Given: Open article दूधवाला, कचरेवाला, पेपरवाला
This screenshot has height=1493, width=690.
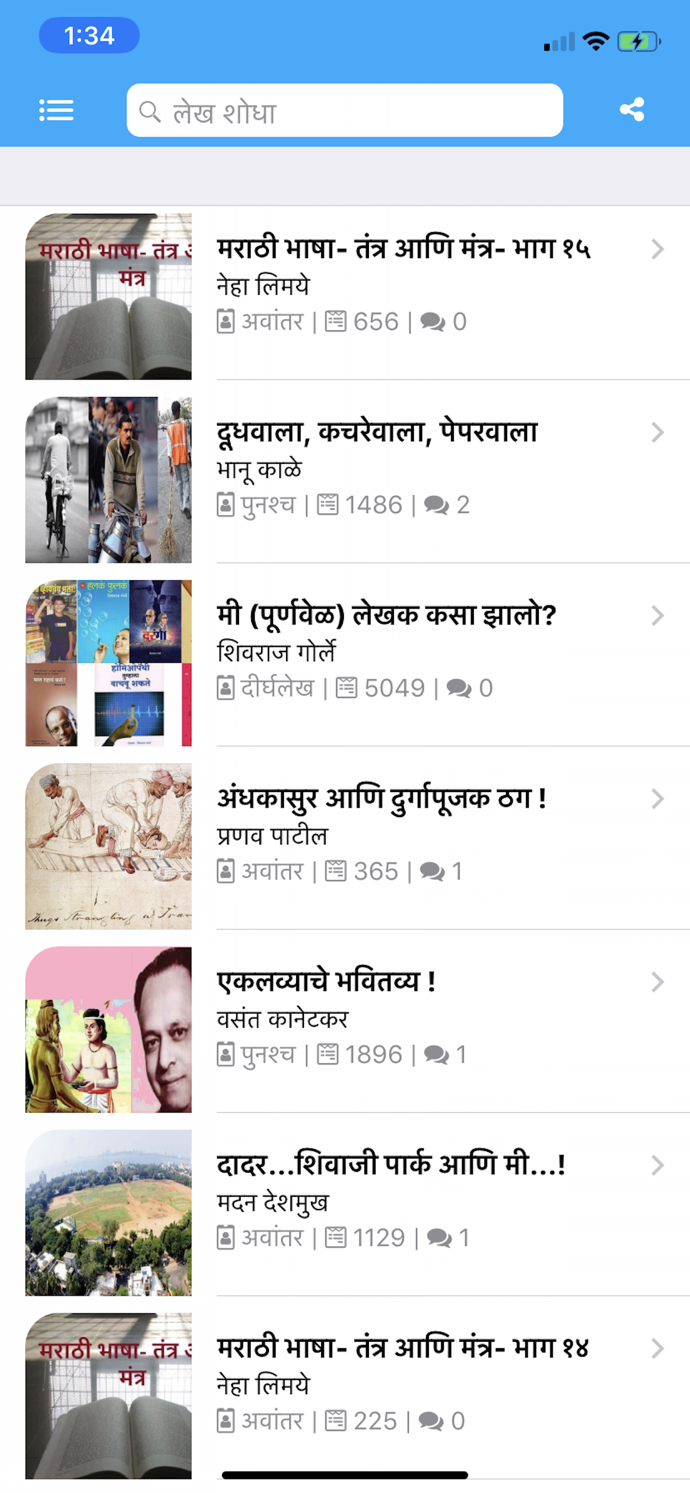Looking at the screenshot, I should [345, 480].
